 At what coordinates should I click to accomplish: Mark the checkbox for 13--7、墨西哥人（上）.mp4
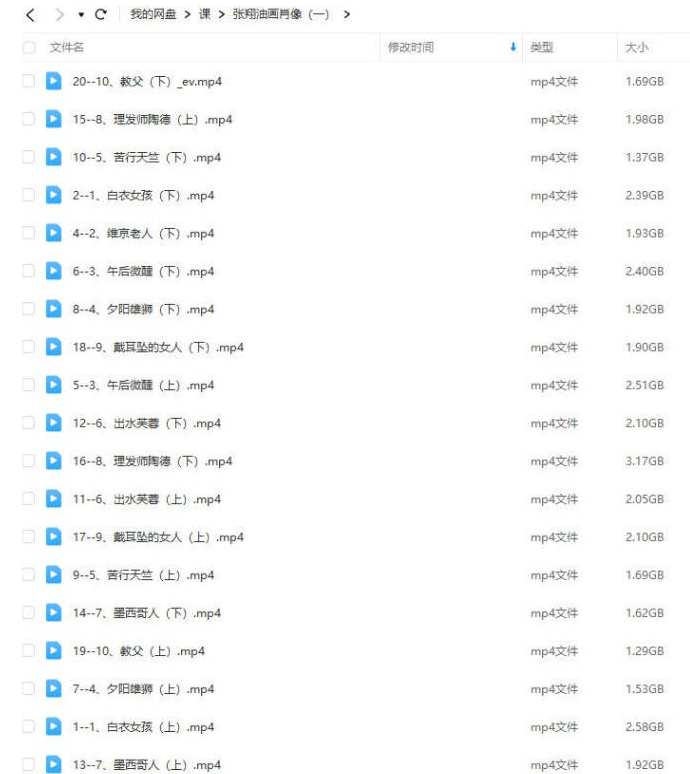point(28,766)
